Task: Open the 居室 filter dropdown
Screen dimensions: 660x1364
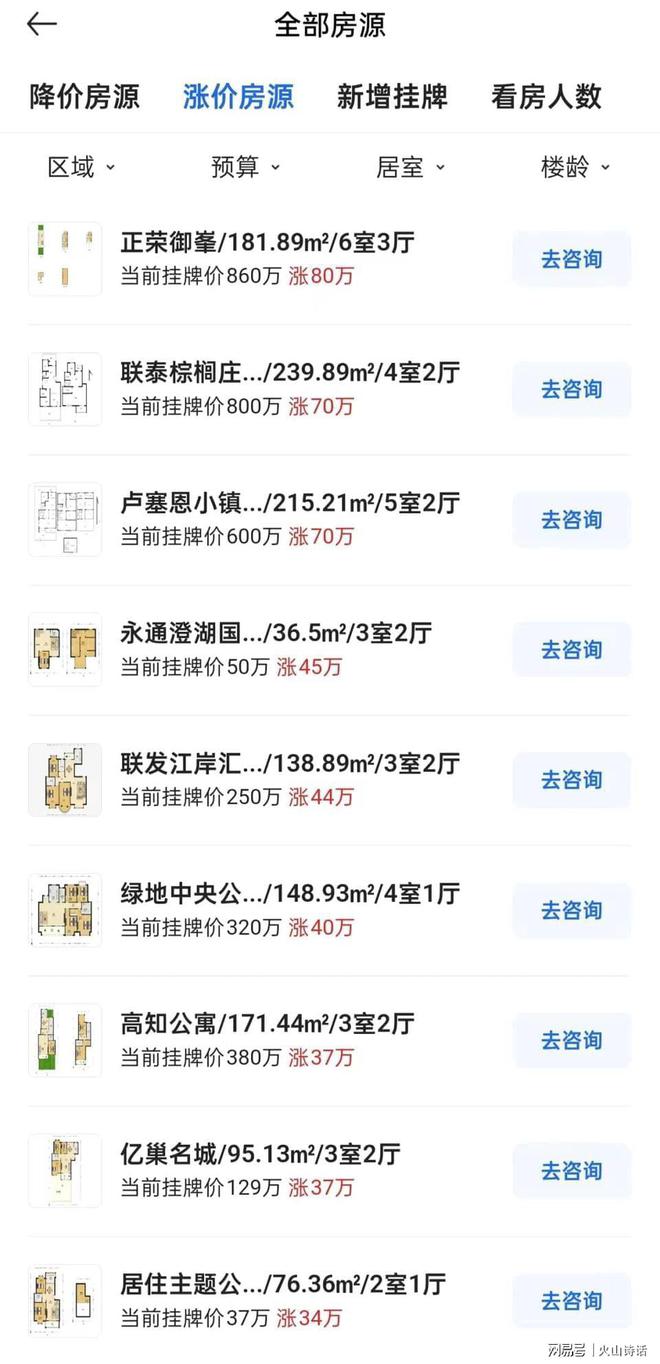Action: pos(410,168)
